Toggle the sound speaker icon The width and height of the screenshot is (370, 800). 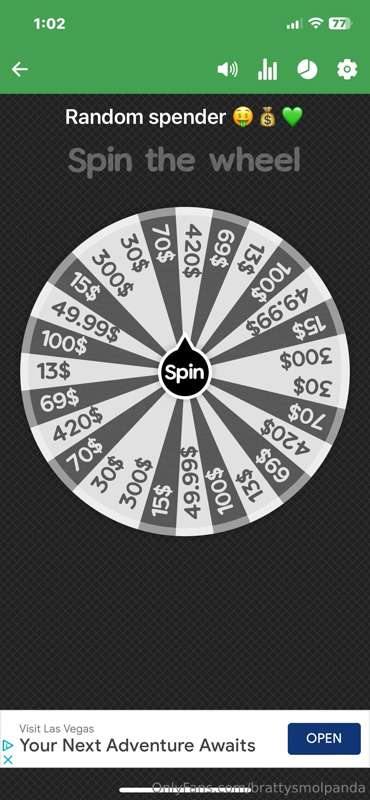tap(227, 69)
